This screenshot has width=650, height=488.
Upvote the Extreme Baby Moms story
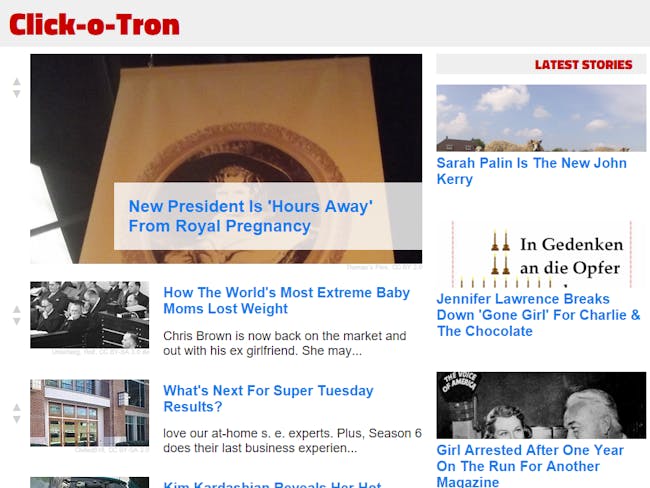[16, 309]
